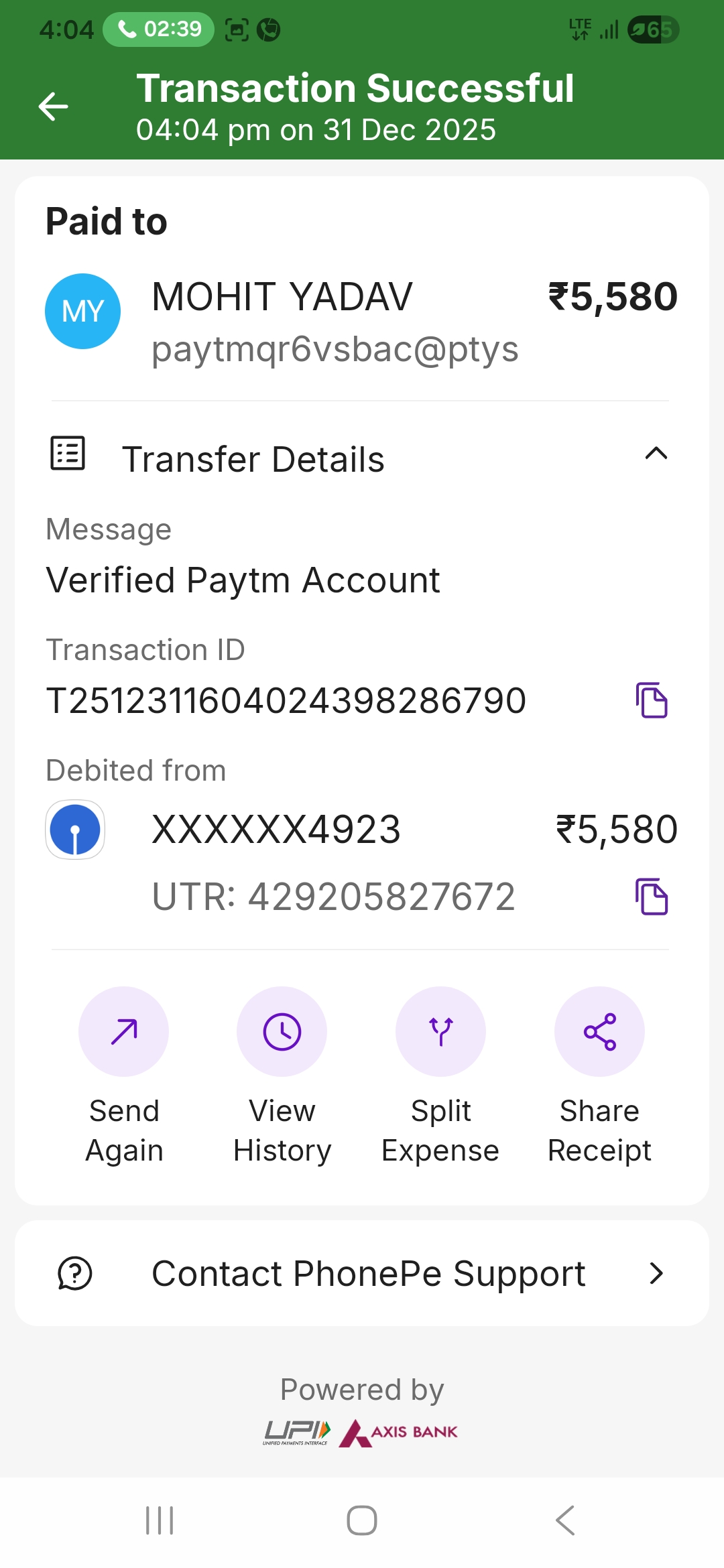Open View History
The width and height of the screenshot is (724, 1568).
tap(282, 1032)
